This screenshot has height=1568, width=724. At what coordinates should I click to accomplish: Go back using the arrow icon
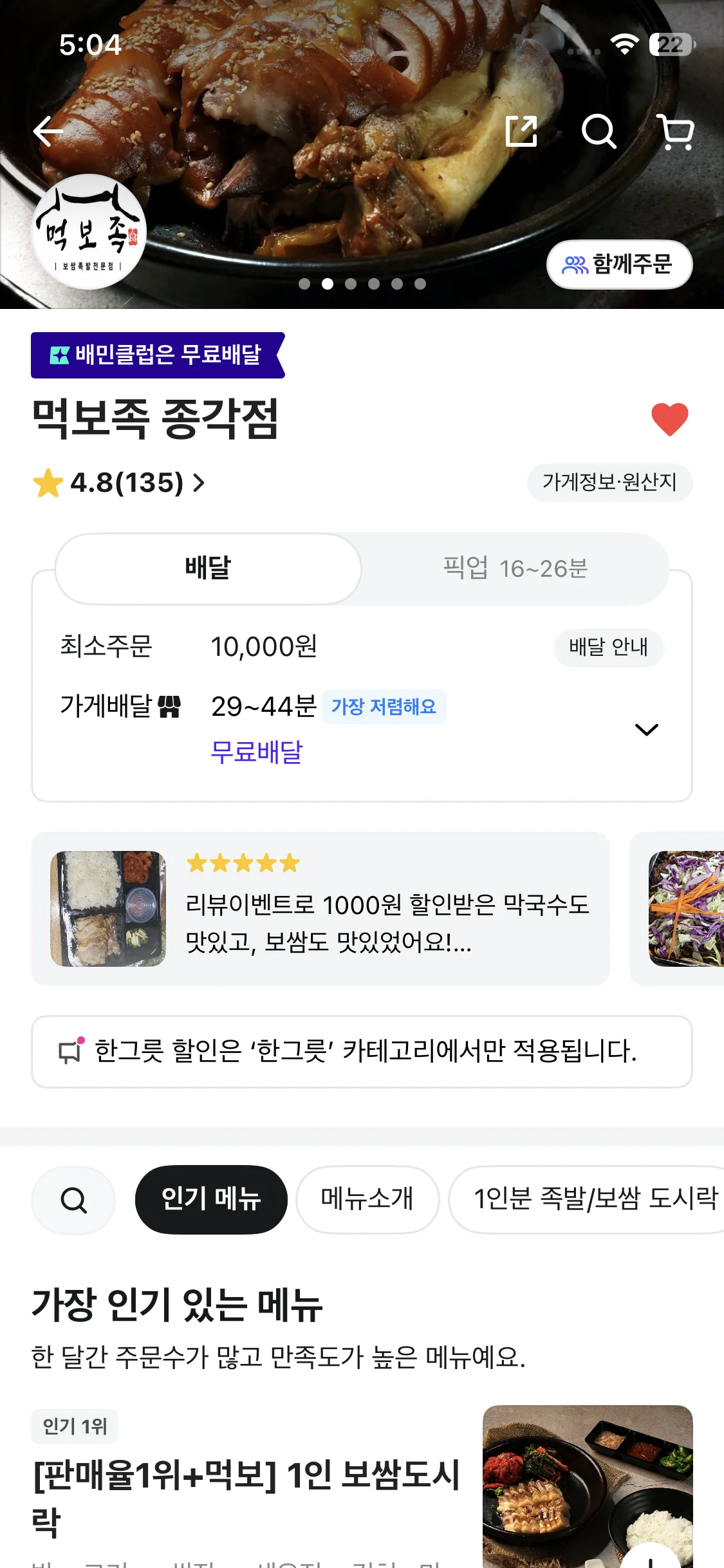tap(49, 132)
